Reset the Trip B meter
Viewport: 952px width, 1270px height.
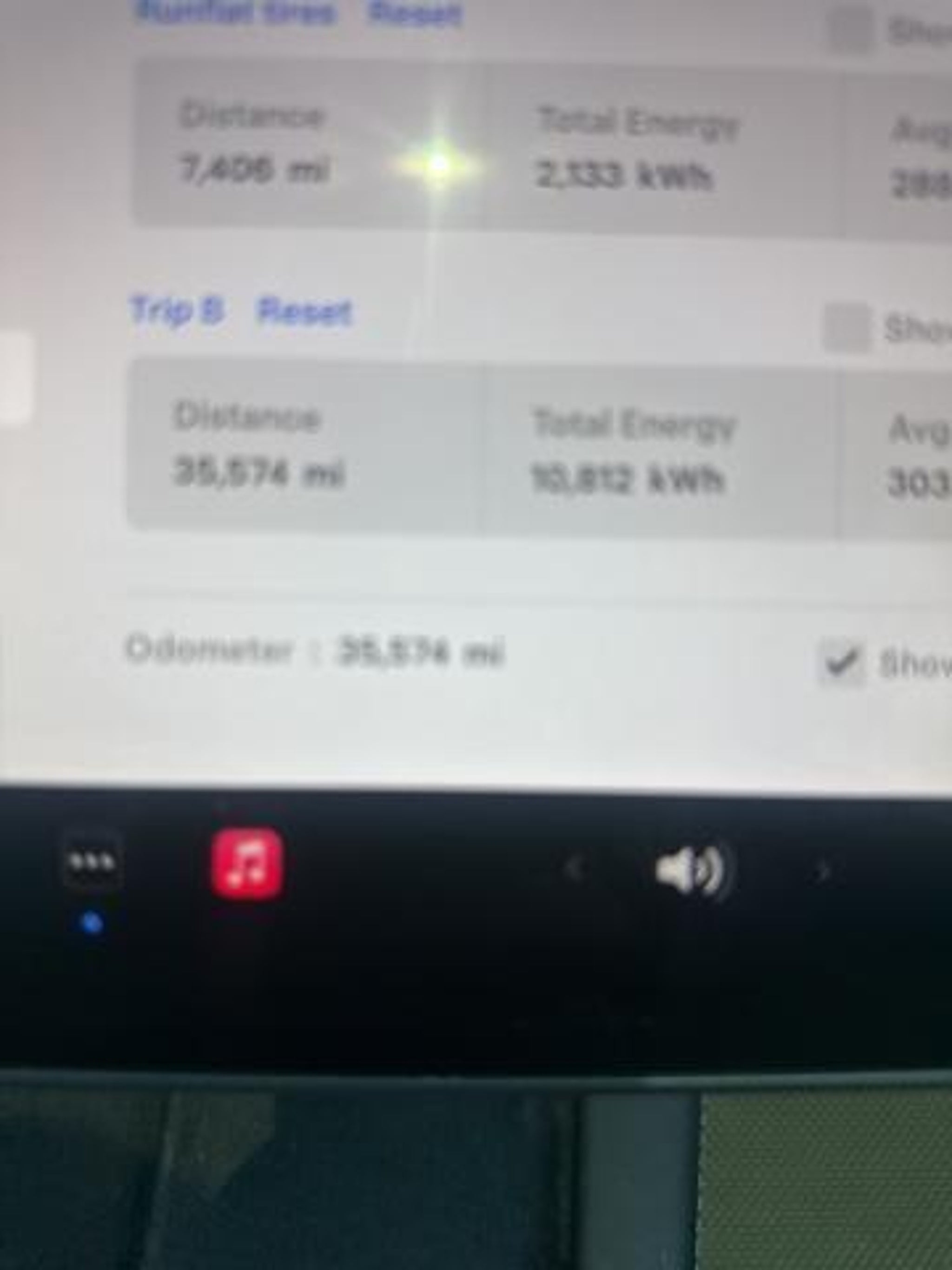pyautogui.click(x=304, y=313)
